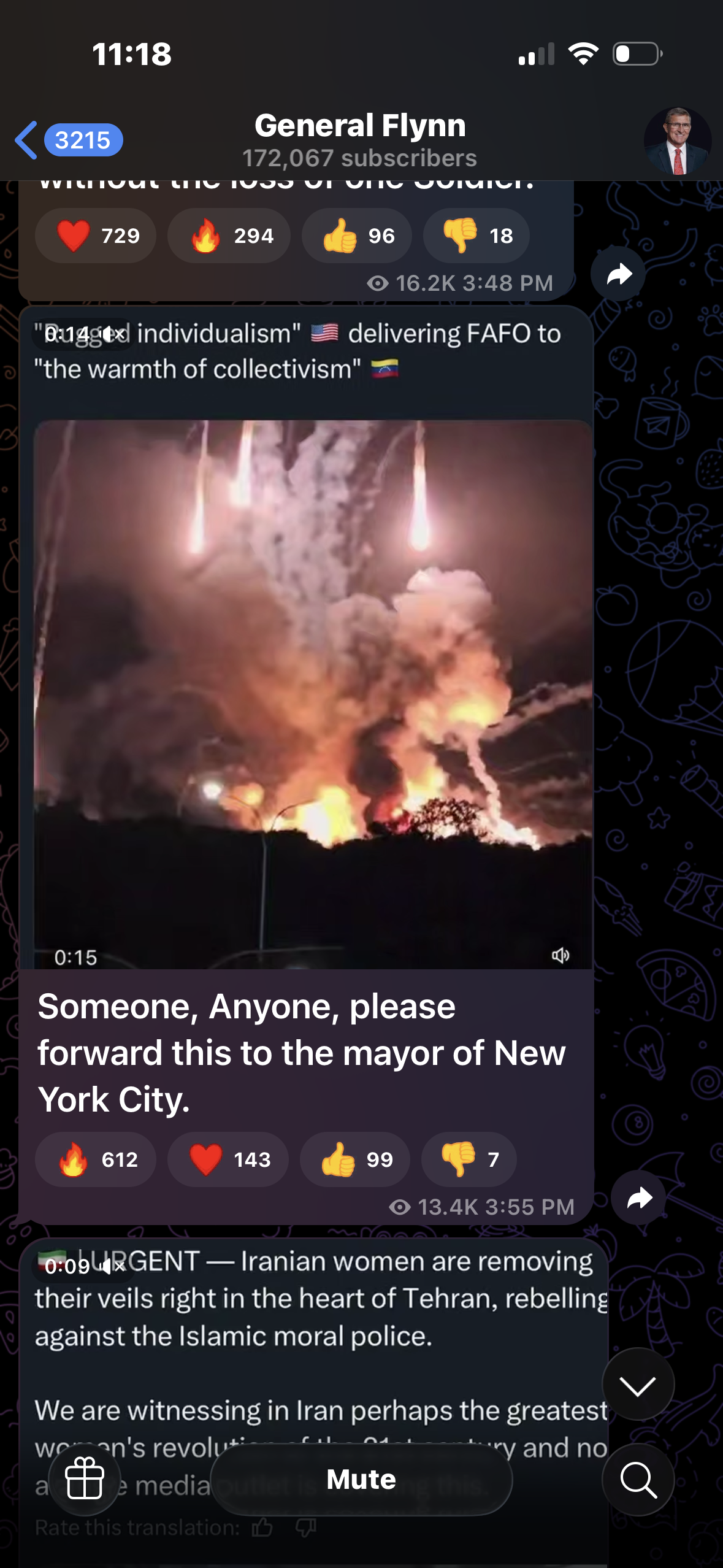
Task: Forward the 3:55 PM post
Action: (x=639, y=1198)
